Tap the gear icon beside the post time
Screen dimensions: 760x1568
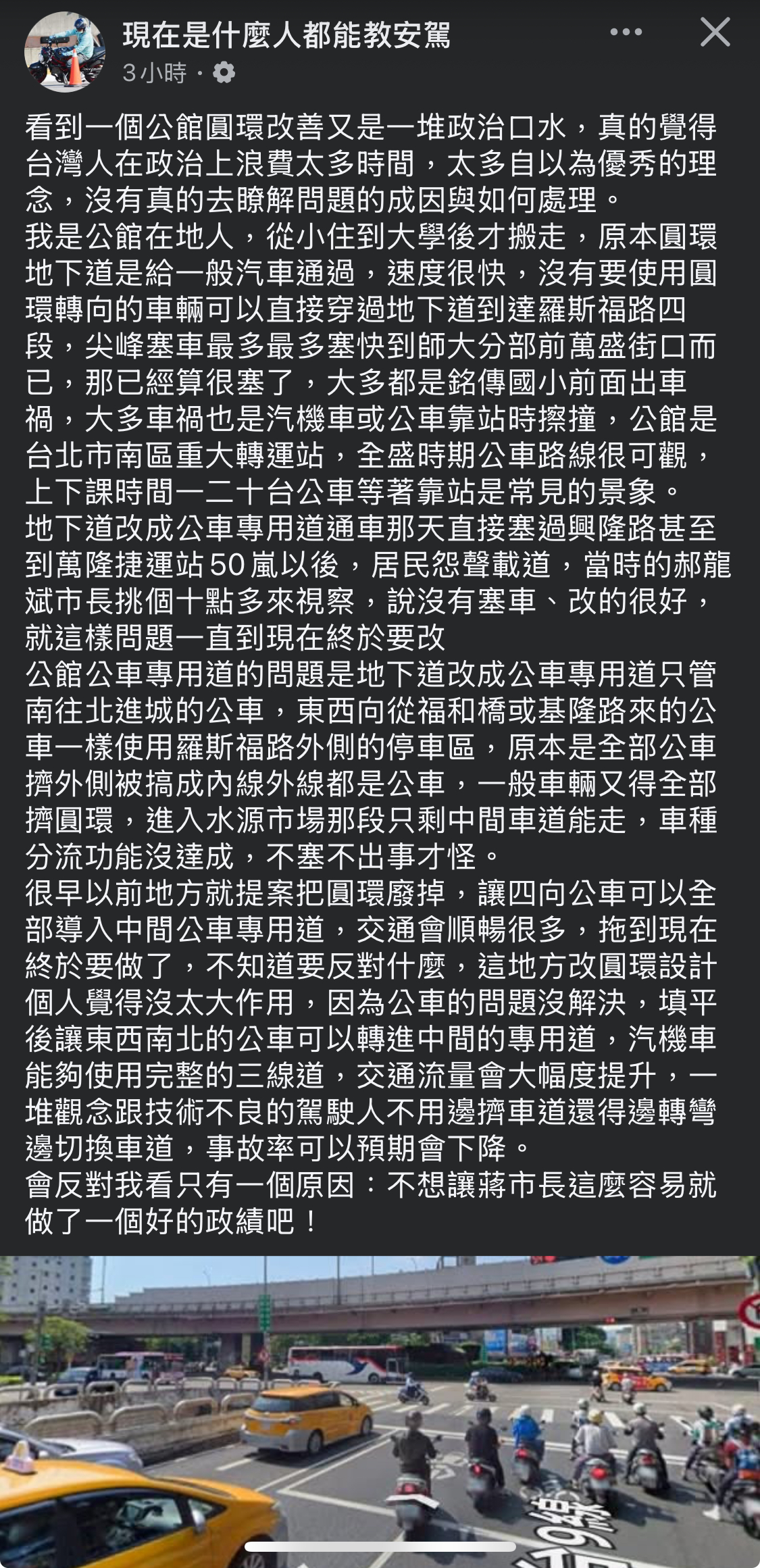coord(224,72)
